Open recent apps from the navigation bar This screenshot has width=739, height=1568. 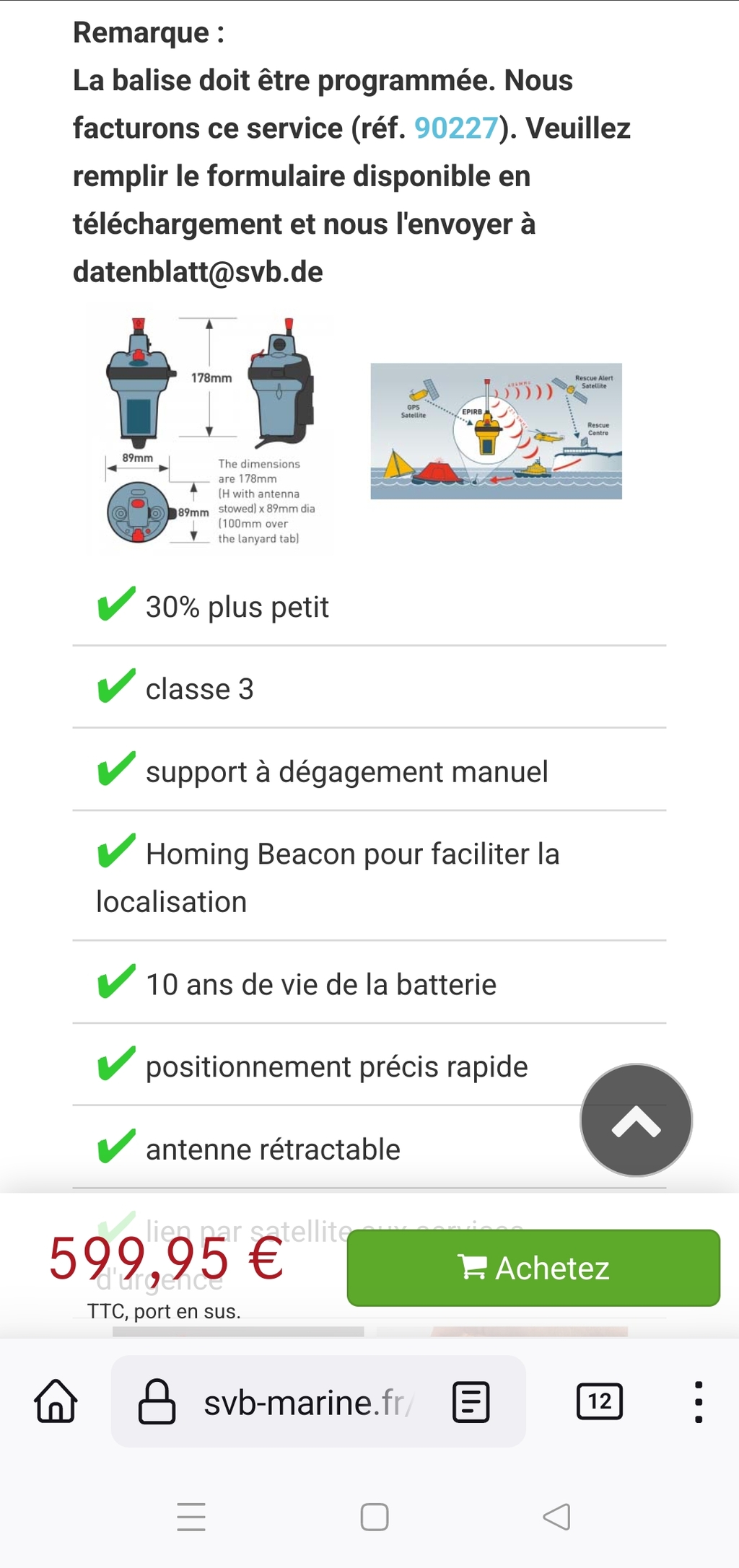pos(191,1516)
